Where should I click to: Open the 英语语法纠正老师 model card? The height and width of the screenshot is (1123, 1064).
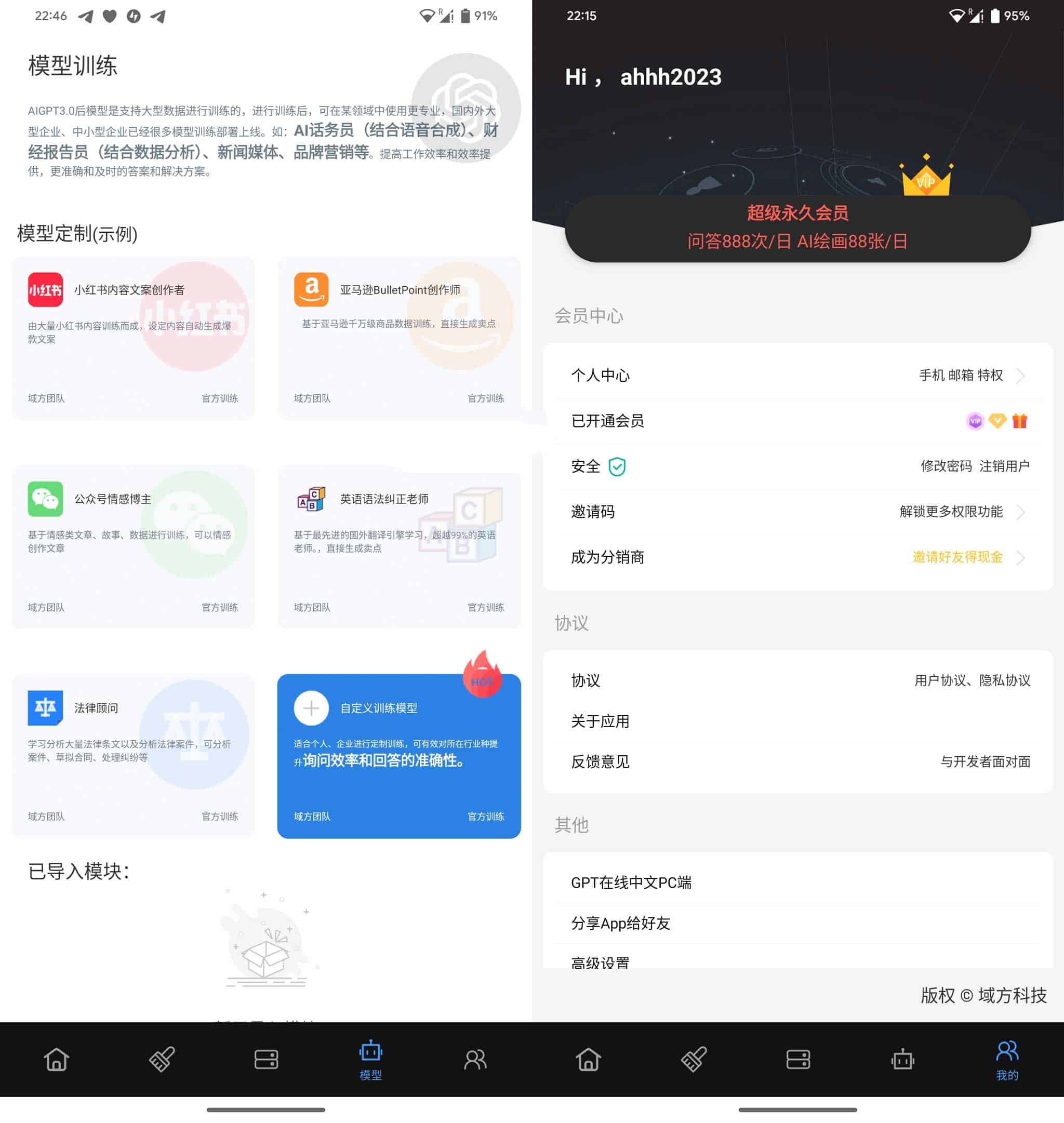click(x=398, y=547)
